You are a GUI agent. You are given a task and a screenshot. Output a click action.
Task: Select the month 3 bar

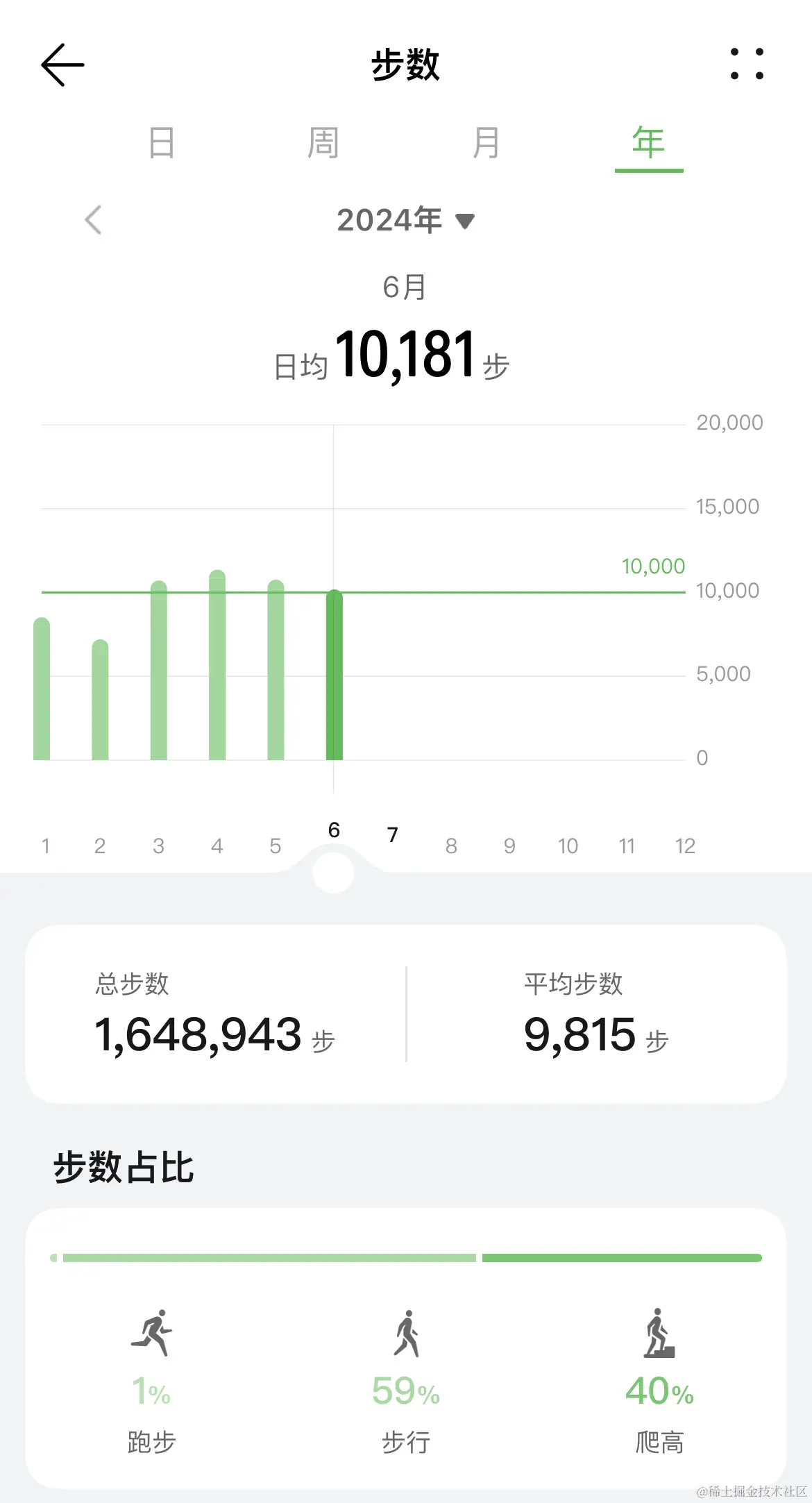tap(159, 671)
